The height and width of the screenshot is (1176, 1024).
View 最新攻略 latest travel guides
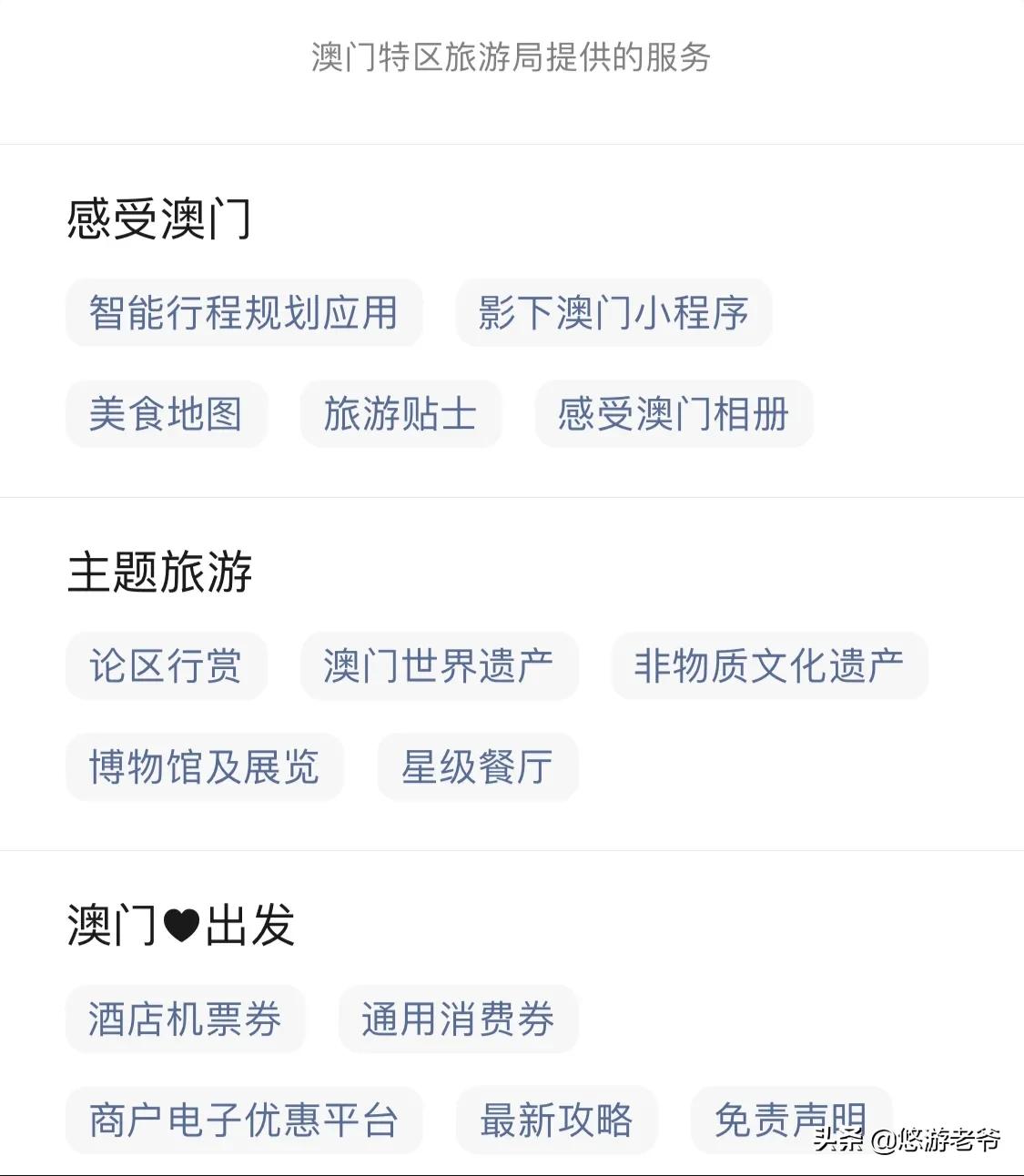click(556, 1120)
